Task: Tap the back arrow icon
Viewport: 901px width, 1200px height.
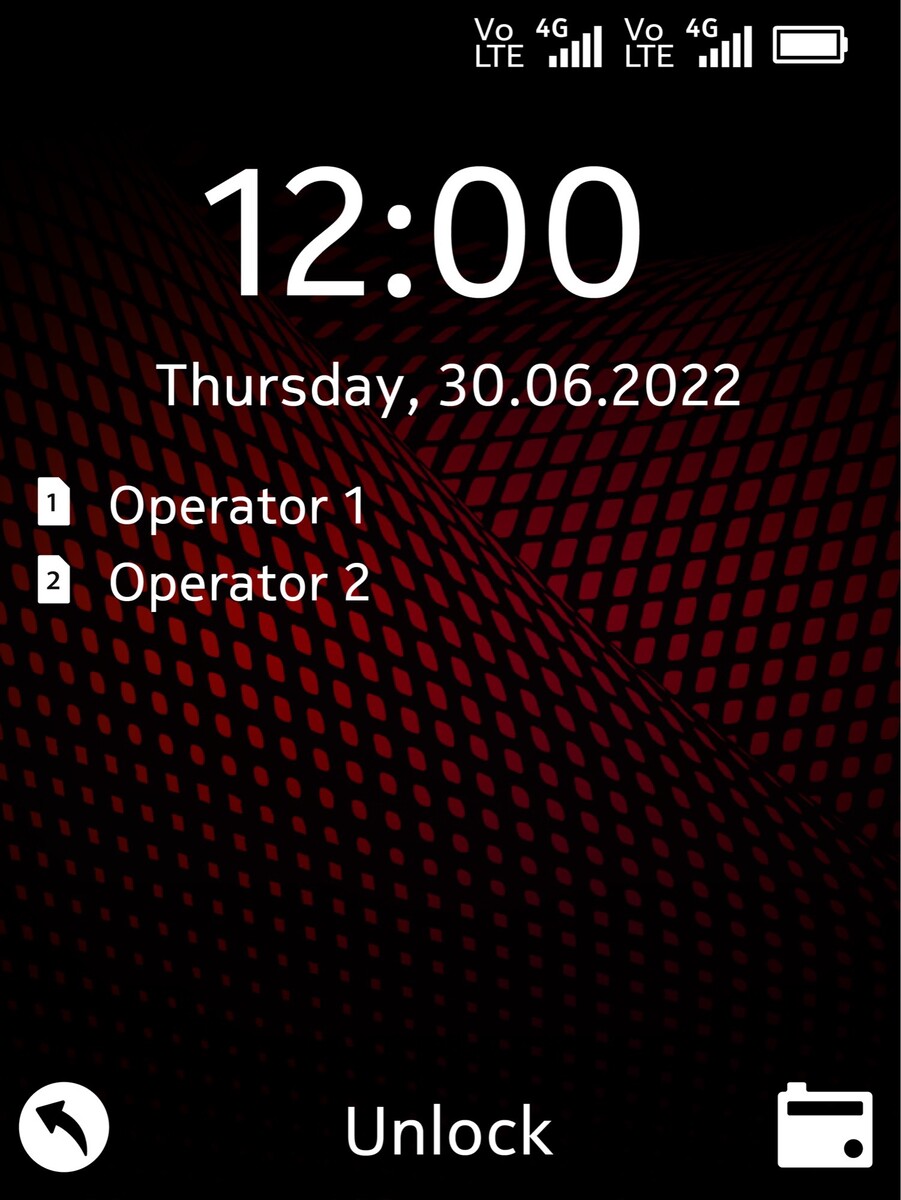Action: click(x=64, y=1128)
